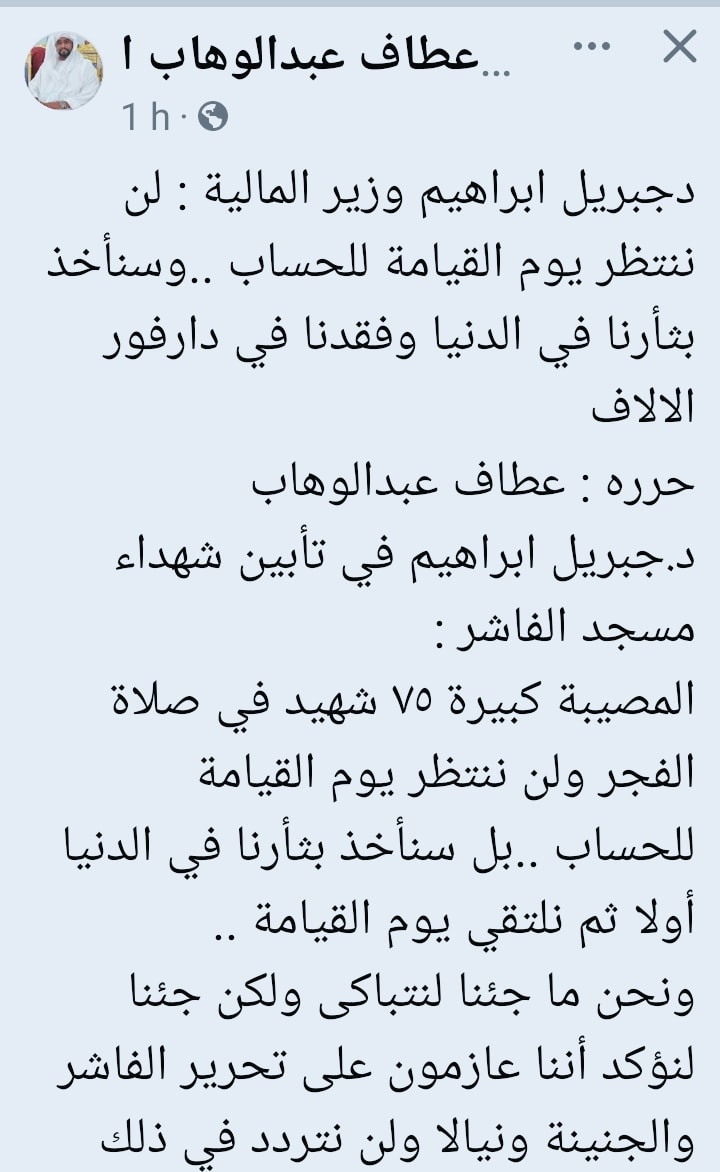Open عطاف عبدالوهاب's profile picture
The width and height of the screenshot is (720, 1172).
pos(63,70)
